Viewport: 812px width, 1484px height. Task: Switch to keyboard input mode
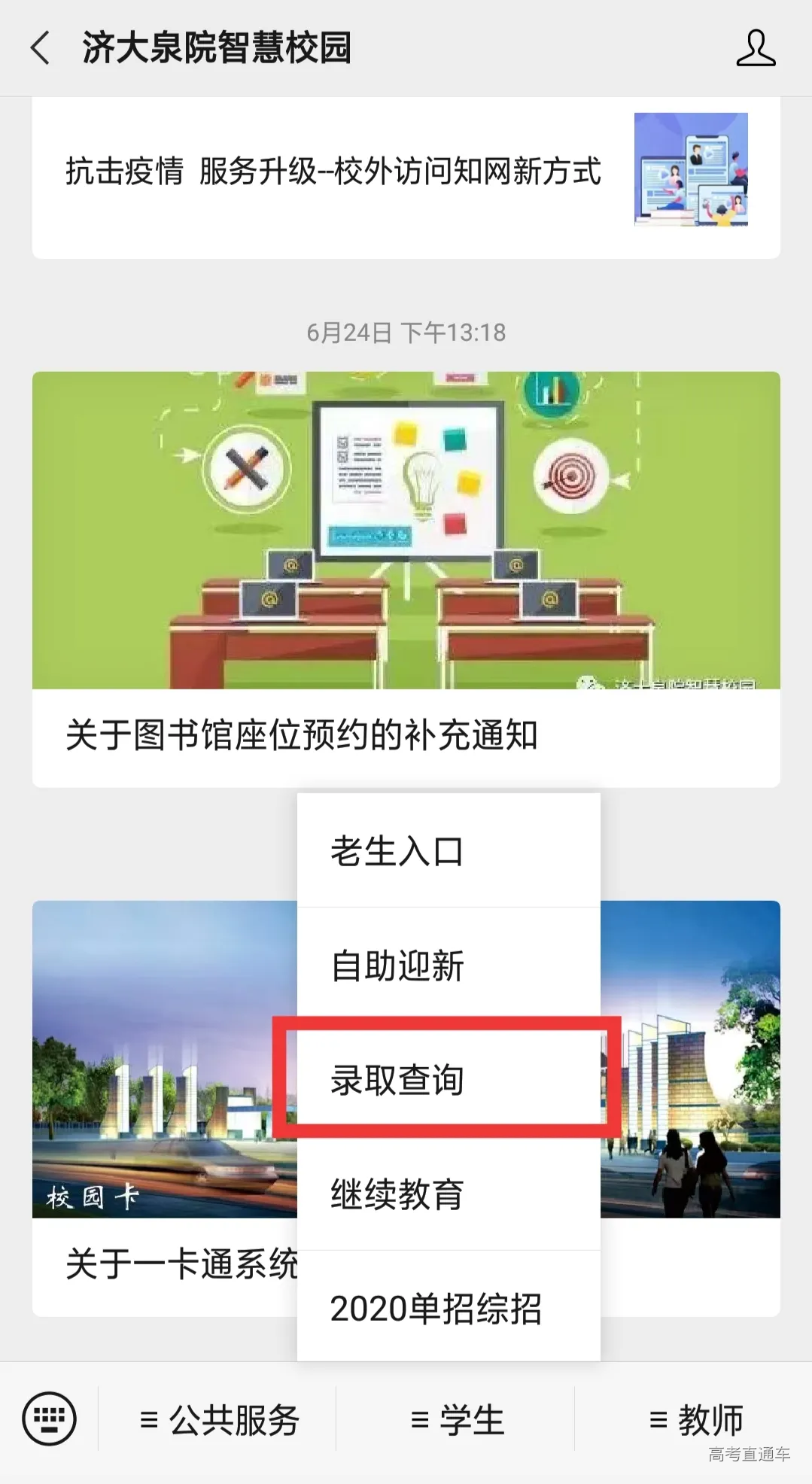point(50,1419)
